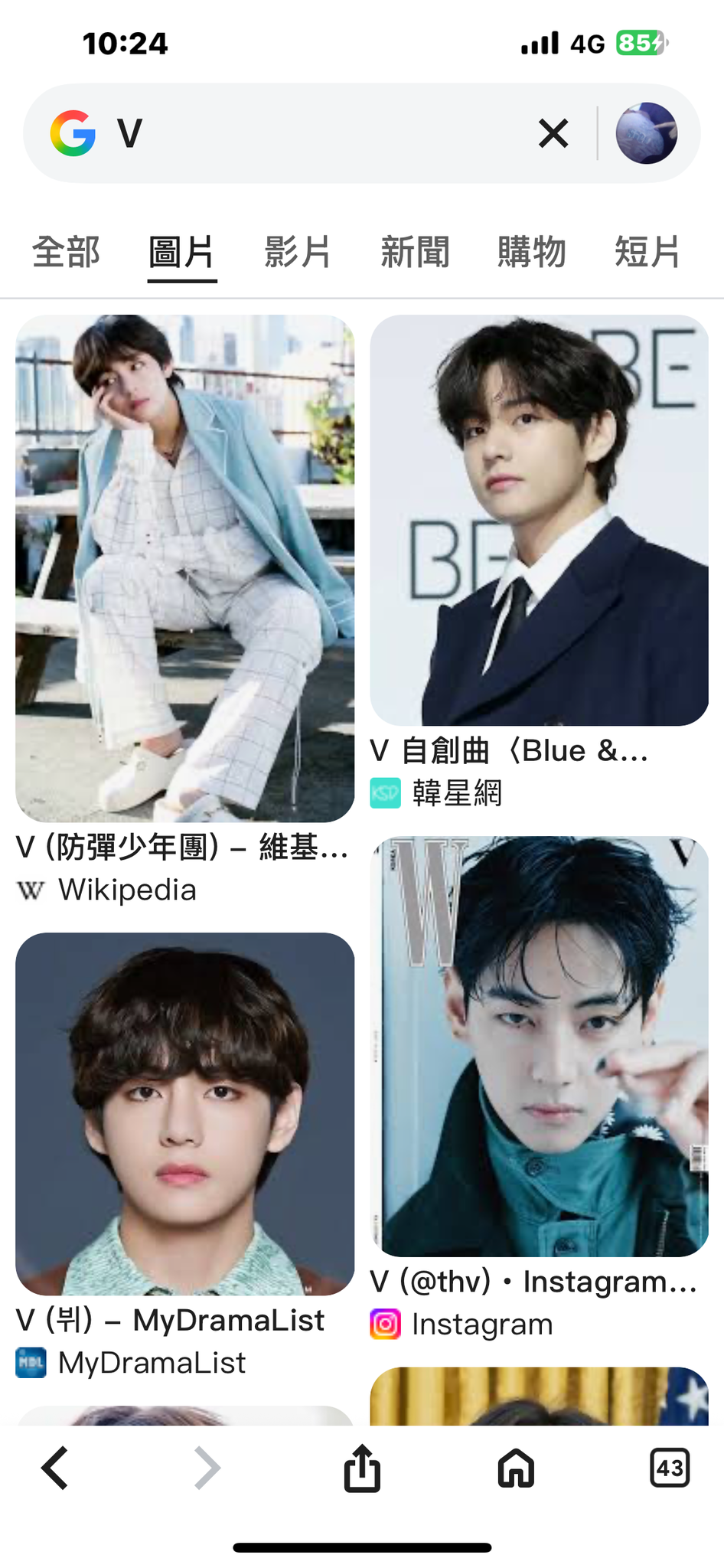Open the MyDramaList image result

(x=184, y=1113)
